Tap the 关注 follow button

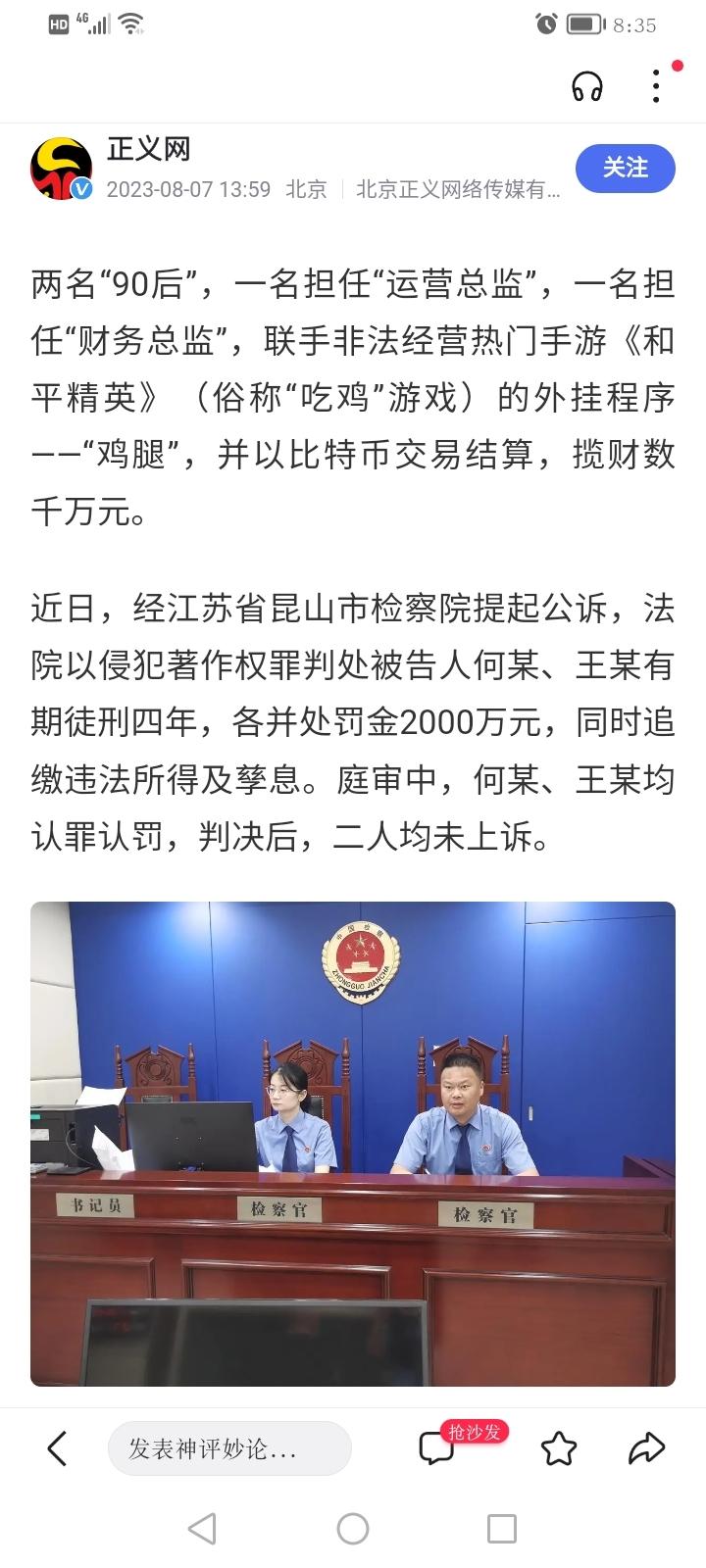[625, 168]
